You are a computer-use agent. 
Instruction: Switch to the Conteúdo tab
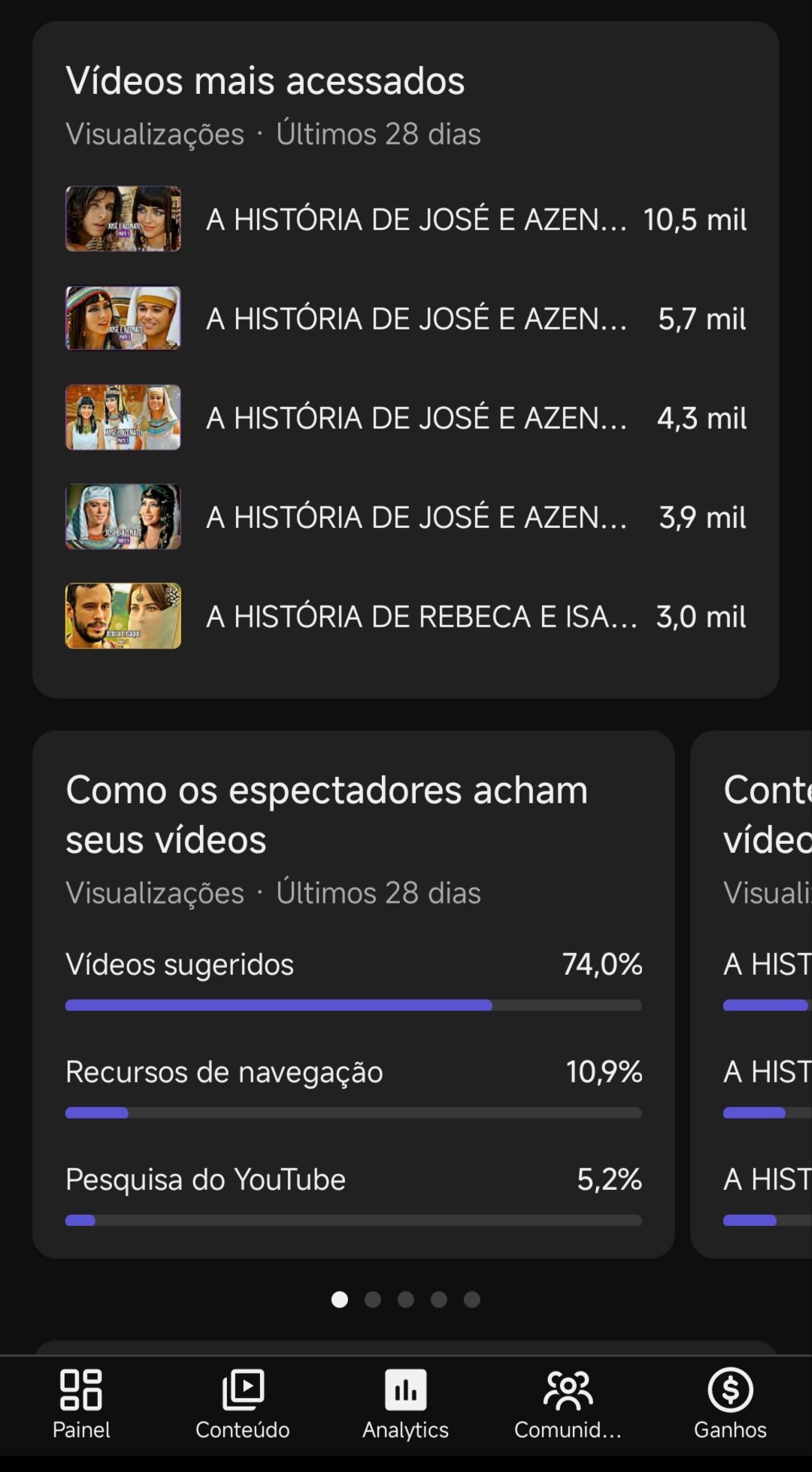243,1404
